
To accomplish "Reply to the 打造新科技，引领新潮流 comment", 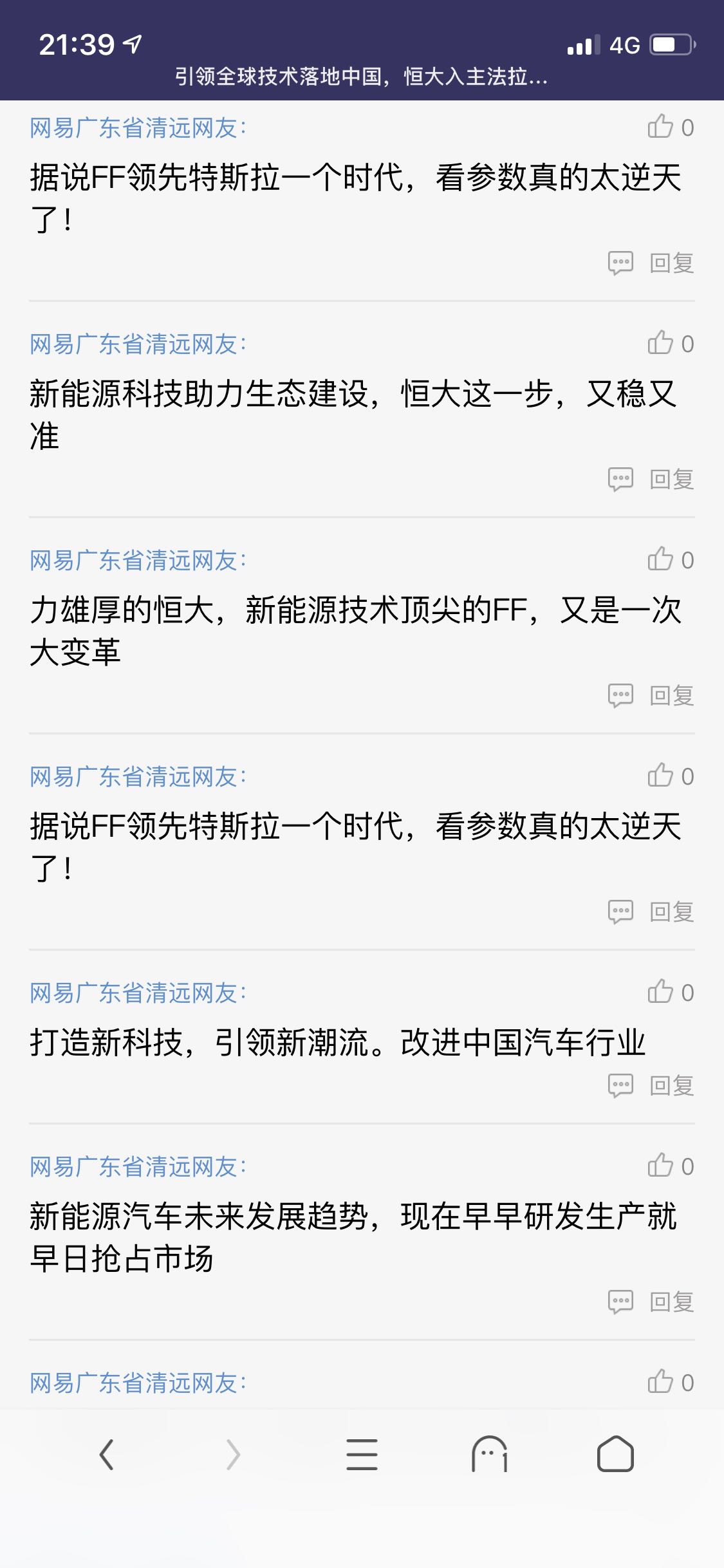I will 671,1085.
